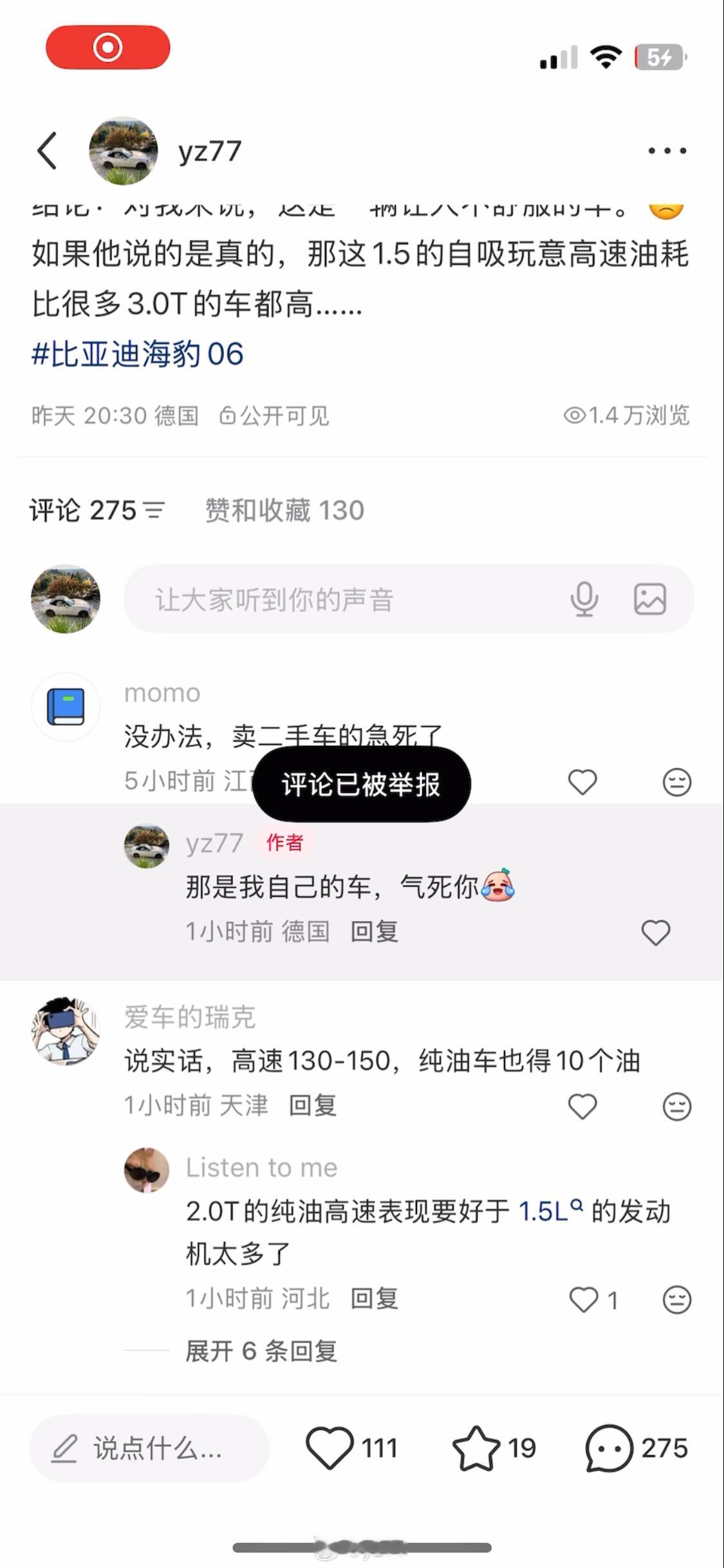Open the comment sort icon beside 评论 275
Viewport: 724px width, 1568px height.
154,510
